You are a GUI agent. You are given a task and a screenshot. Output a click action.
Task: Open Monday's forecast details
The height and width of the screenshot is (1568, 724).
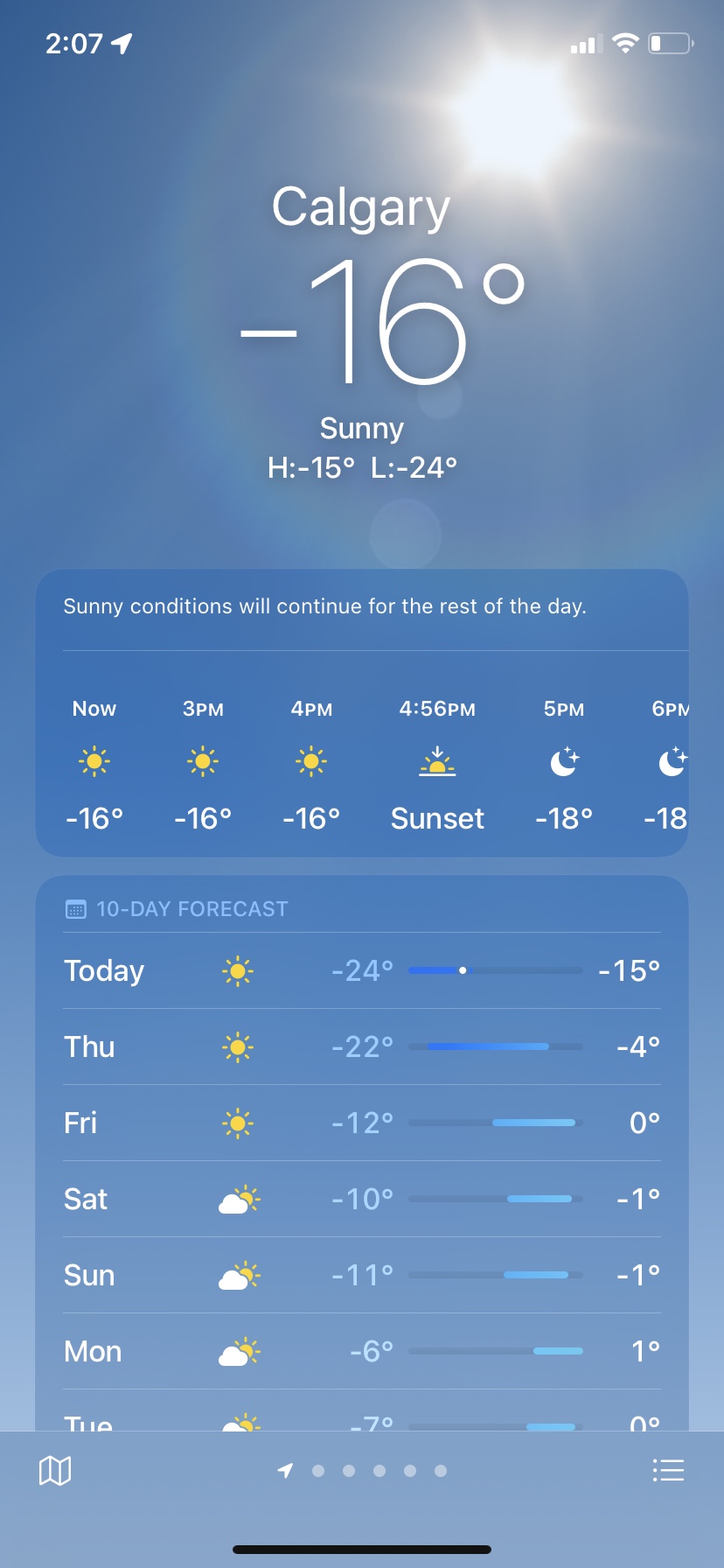click(362, 1351)
